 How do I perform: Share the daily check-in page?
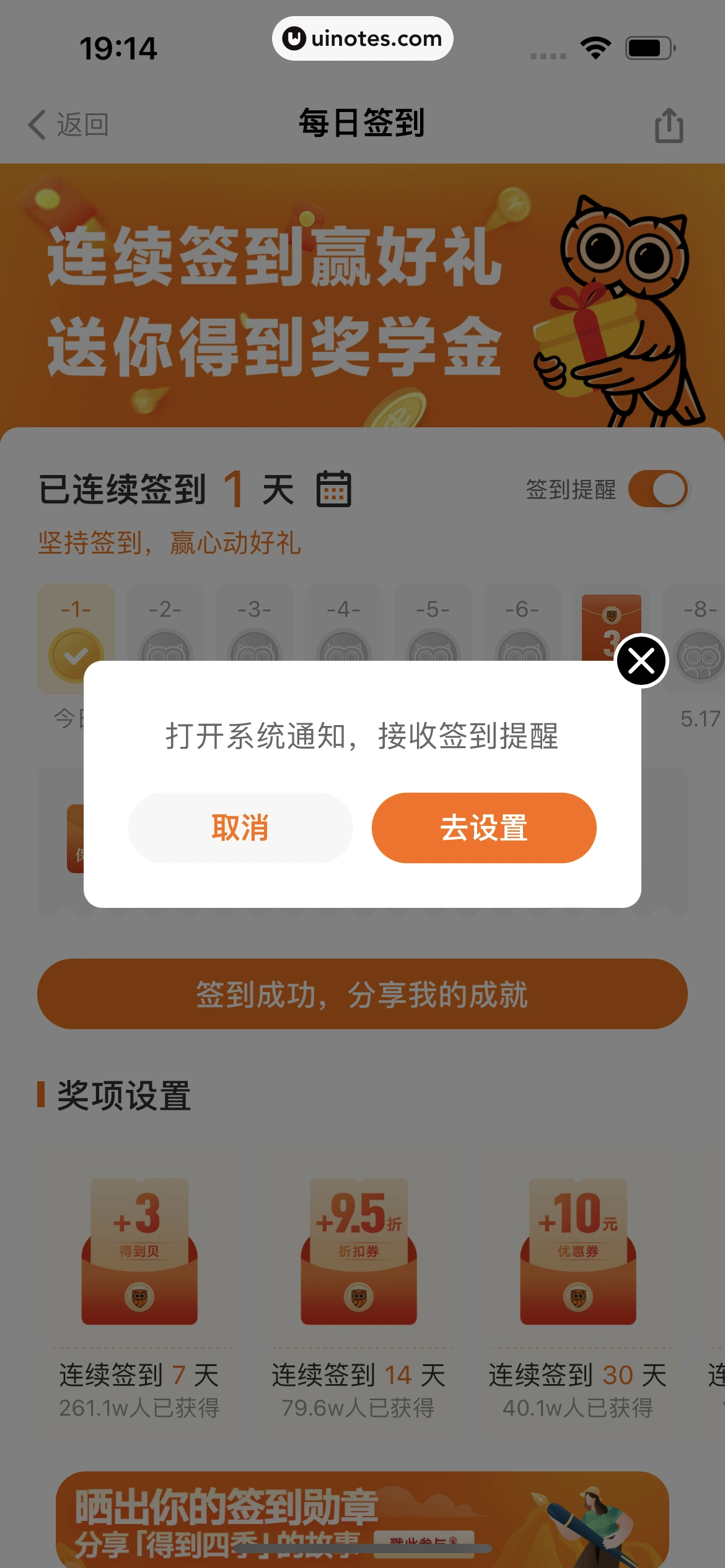pos(669,125)
